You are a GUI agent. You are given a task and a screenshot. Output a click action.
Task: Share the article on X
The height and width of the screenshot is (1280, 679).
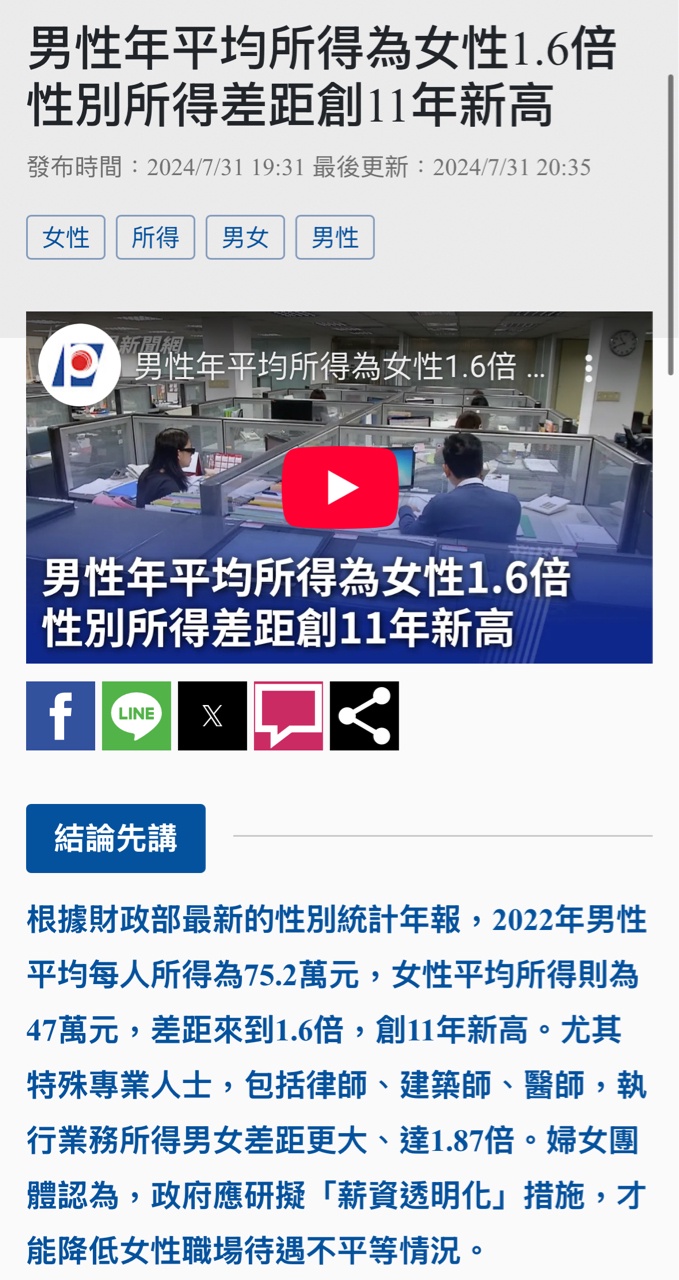click(x=212, y=716)
